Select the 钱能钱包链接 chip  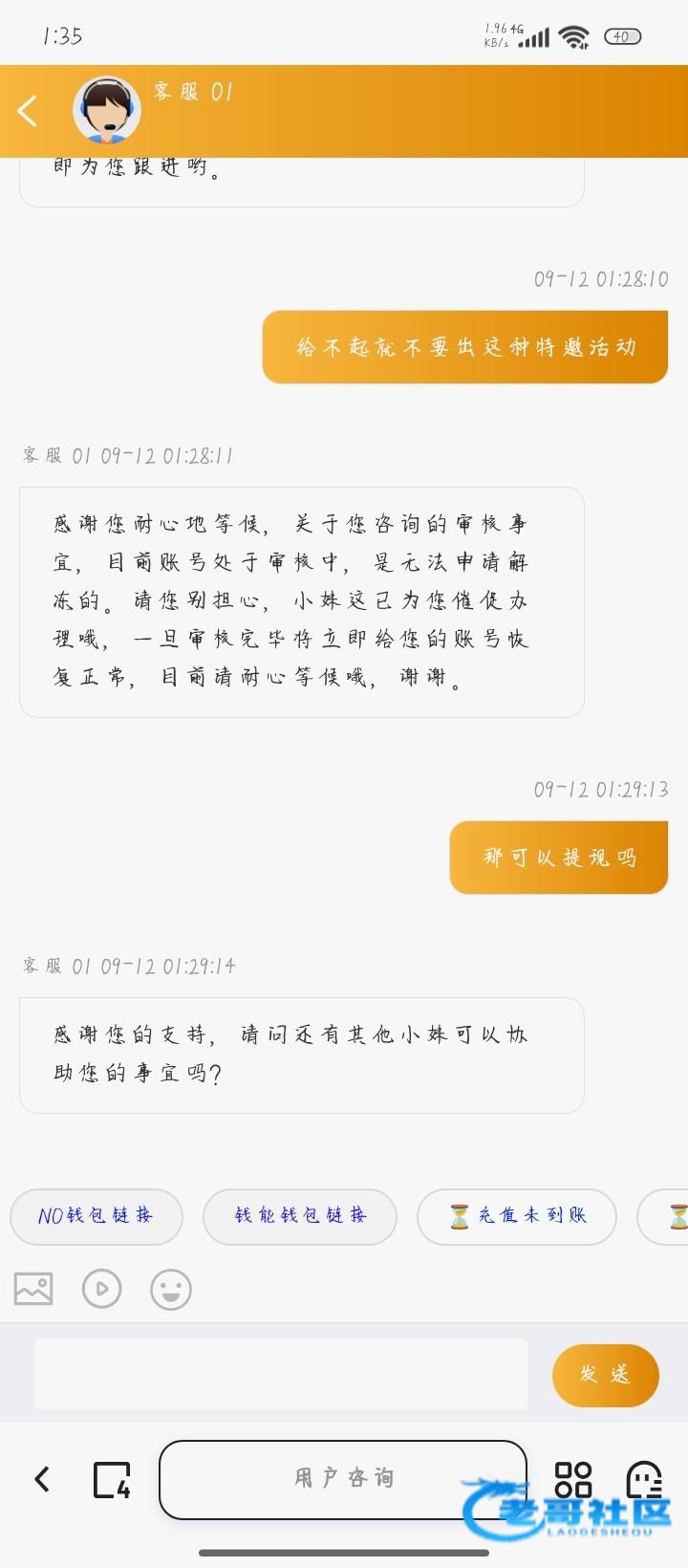coord(300,1216)
